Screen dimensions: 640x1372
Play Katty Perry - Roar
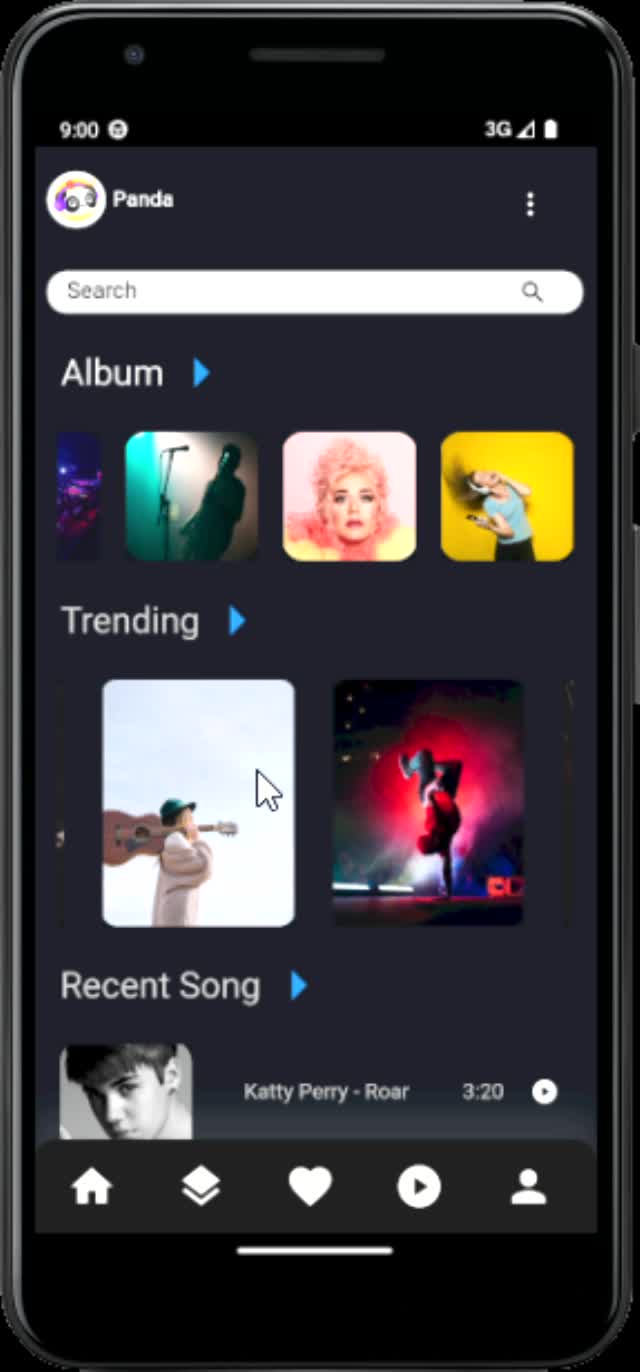pos(544,1091)
